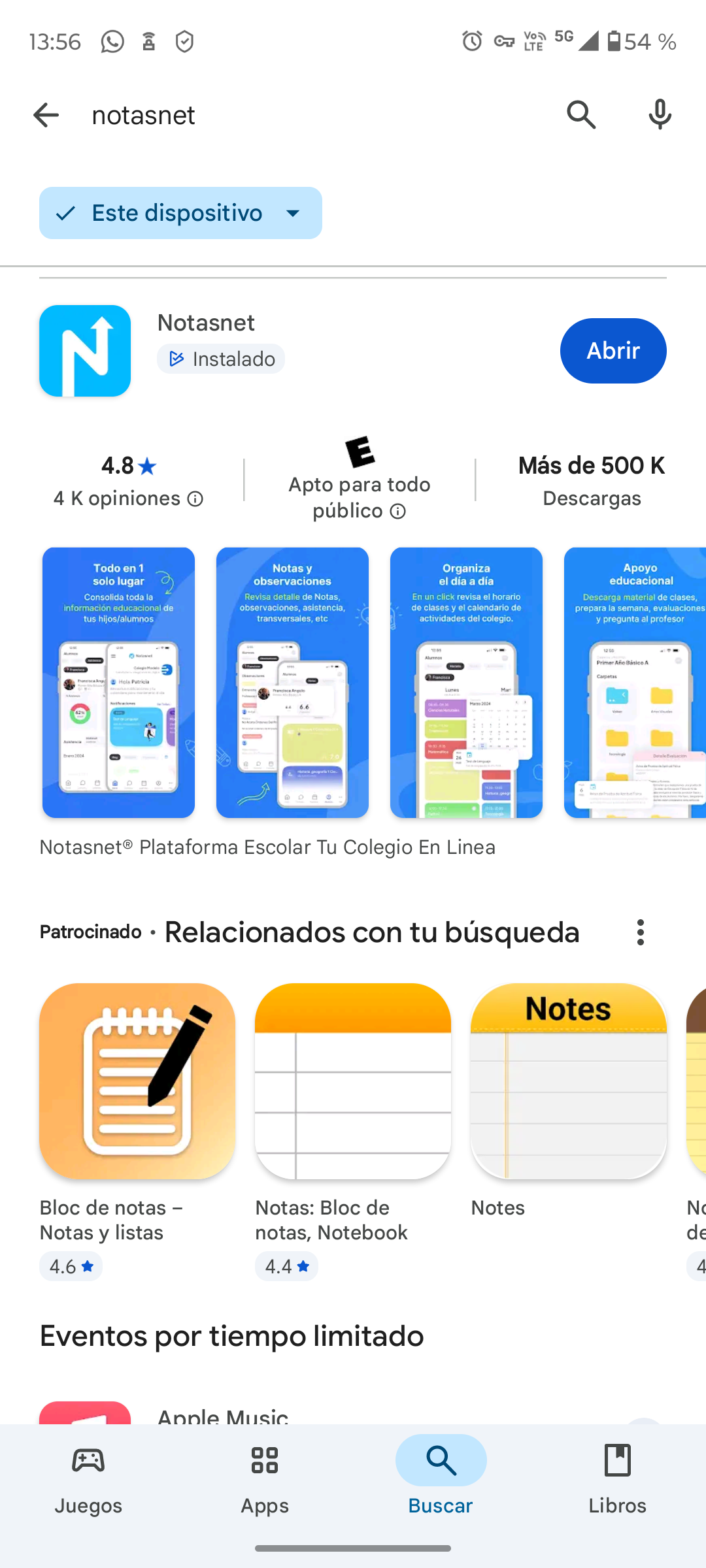Open the installed Notasnet app with Abrir
706x1568 pixels.
tap(613, 351)
